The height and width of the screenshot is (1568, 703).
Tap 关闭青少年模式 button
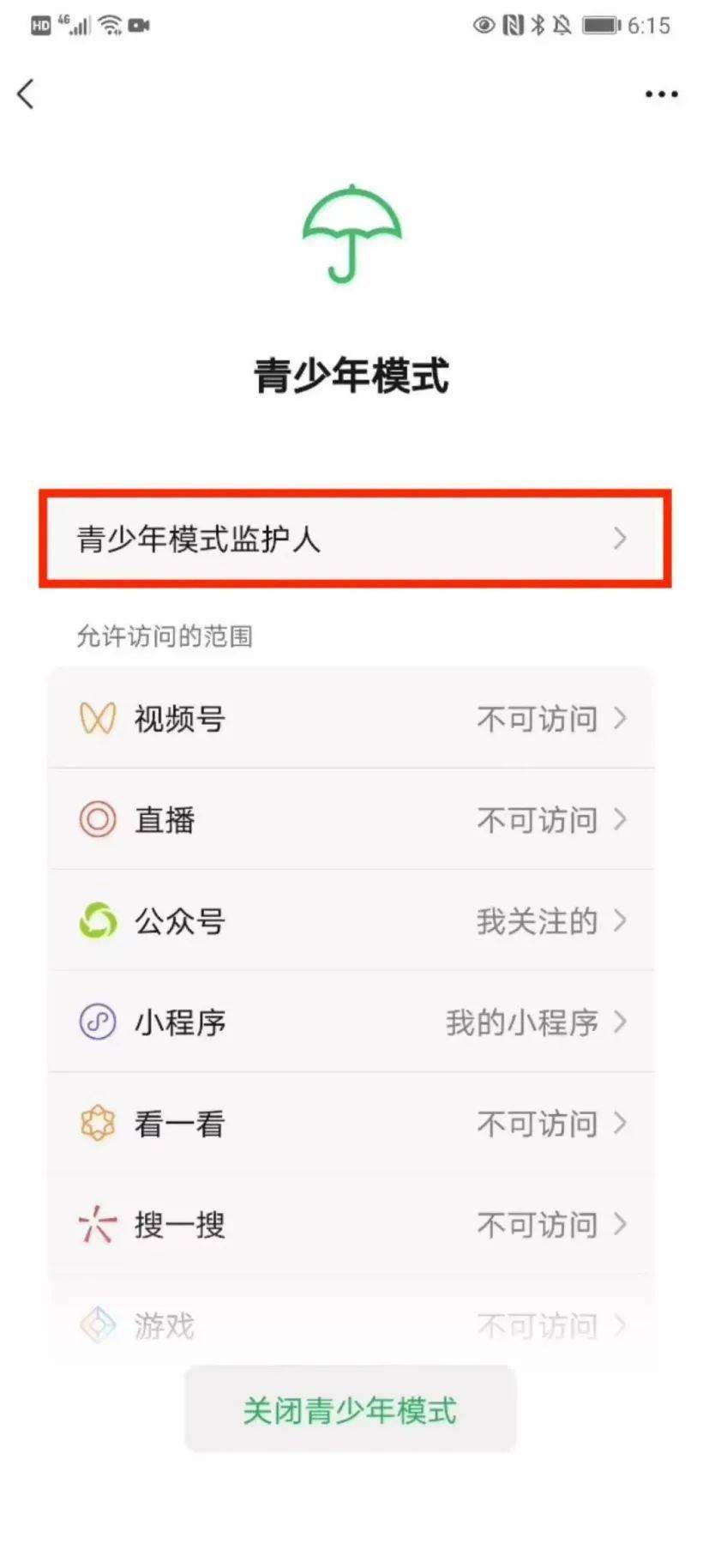click(351, 1409)
